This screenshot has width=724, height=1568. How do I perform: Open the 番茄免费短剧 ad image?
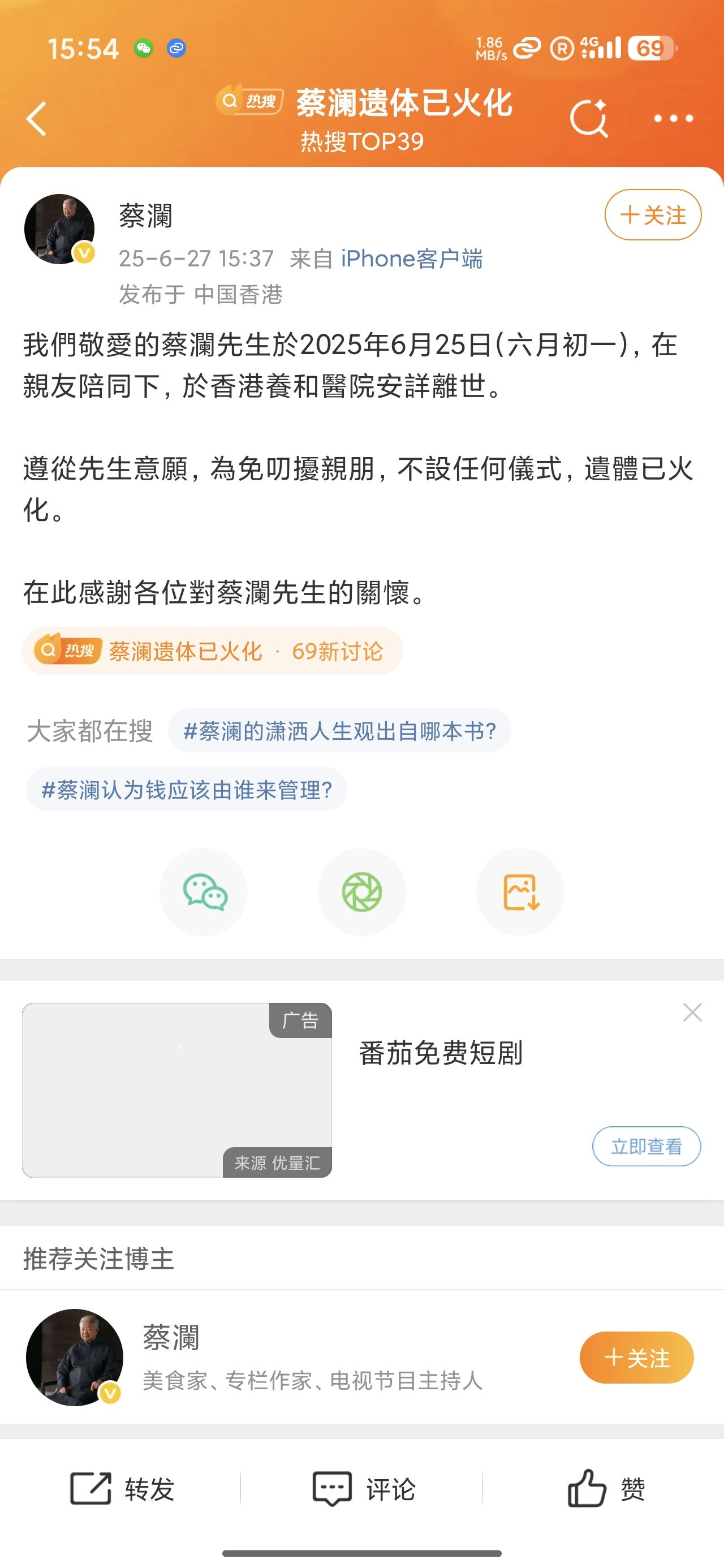pyautogui.click(x=177, y=1090)
